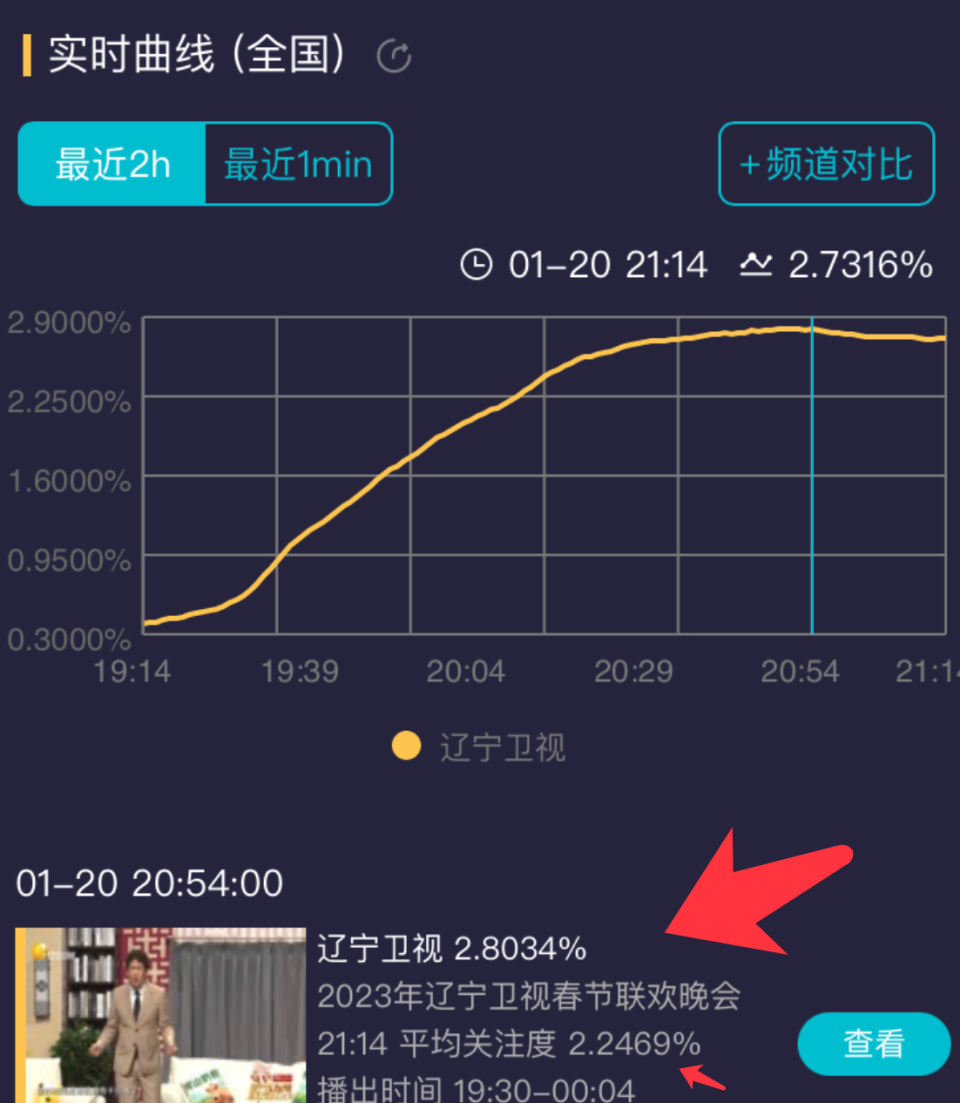The image size is (960, 1103).
Task: Expand the program info 2023年辽宁卫视春节联欢晚会
Action: tap(530, 997)
